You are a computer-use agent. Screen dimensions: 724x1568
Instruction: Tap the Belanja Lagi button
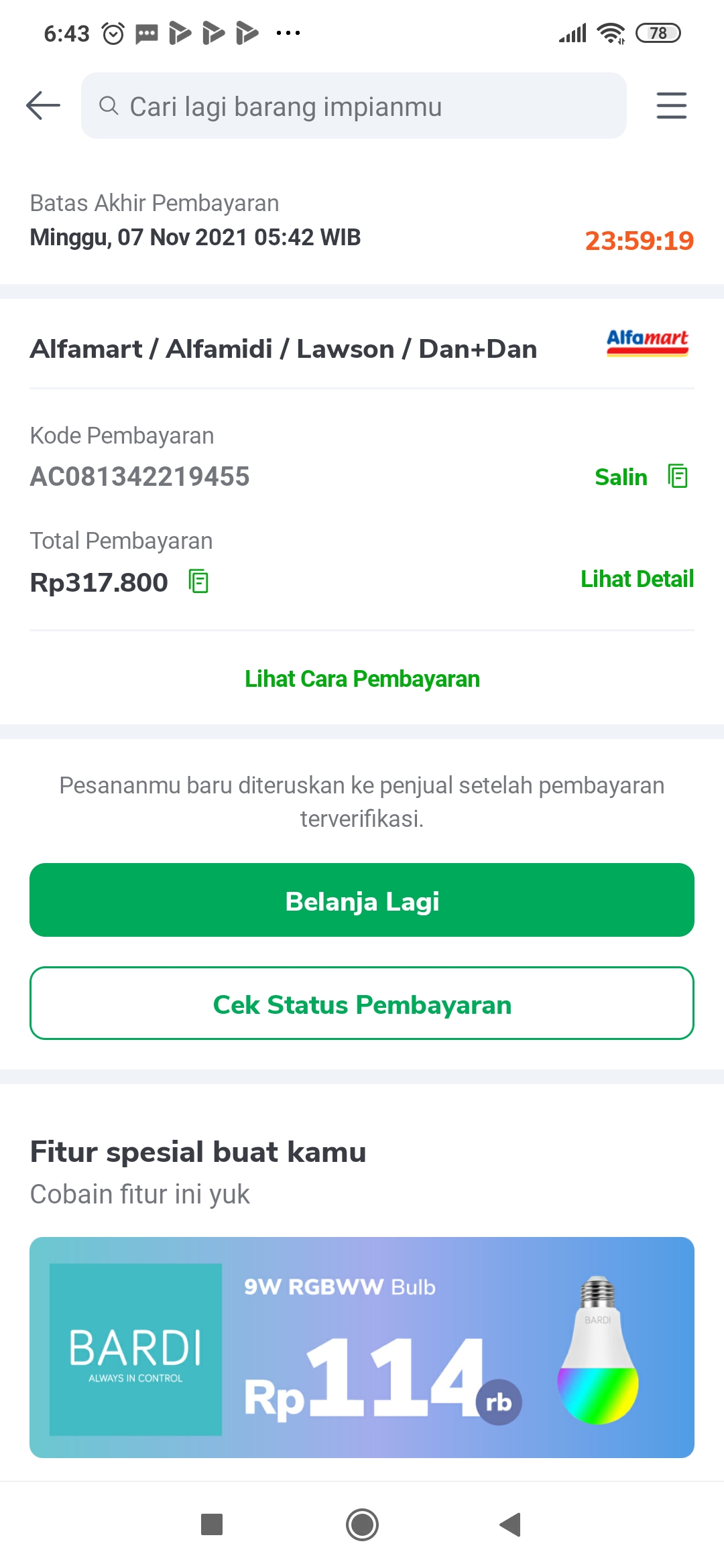point(362,900)
